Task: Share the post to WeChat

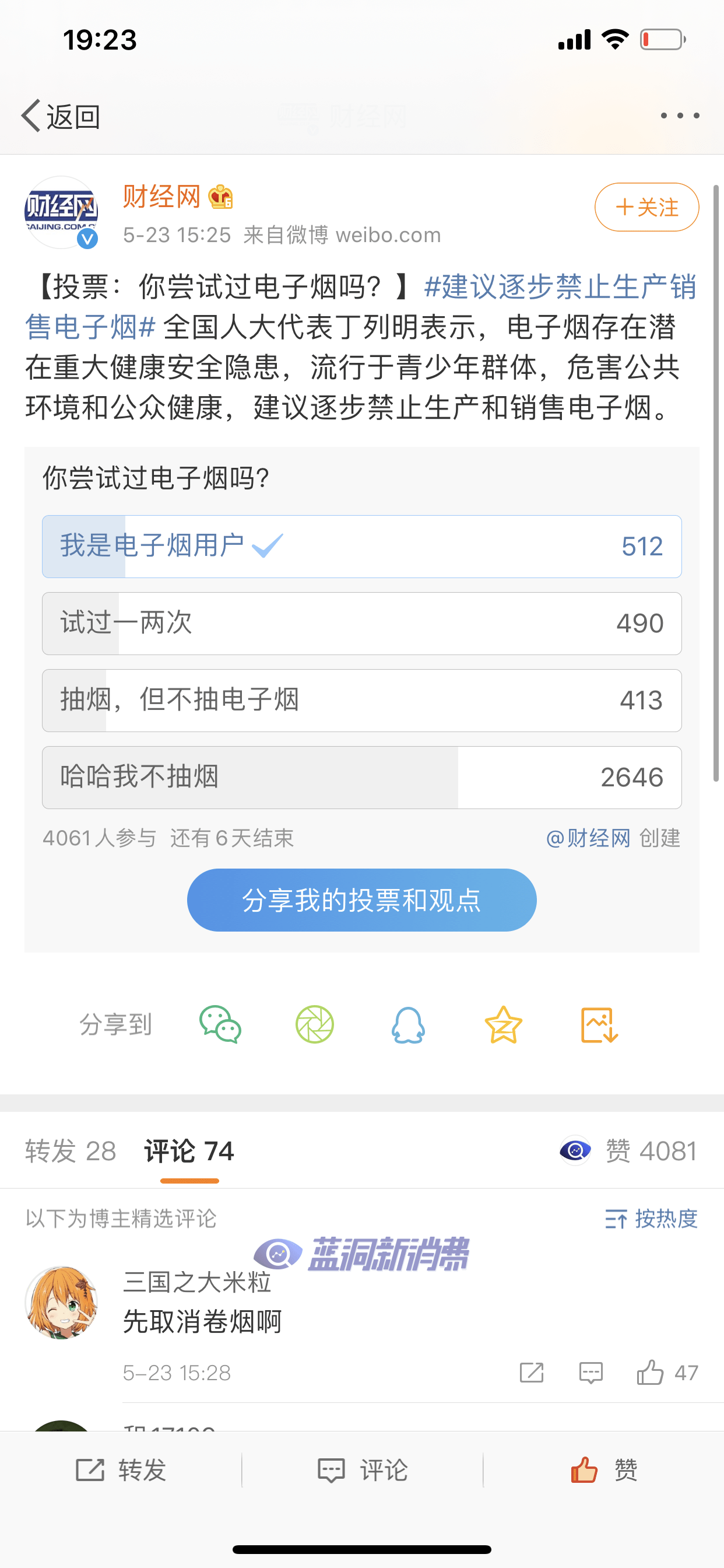Action: (x=220, y=1025)
